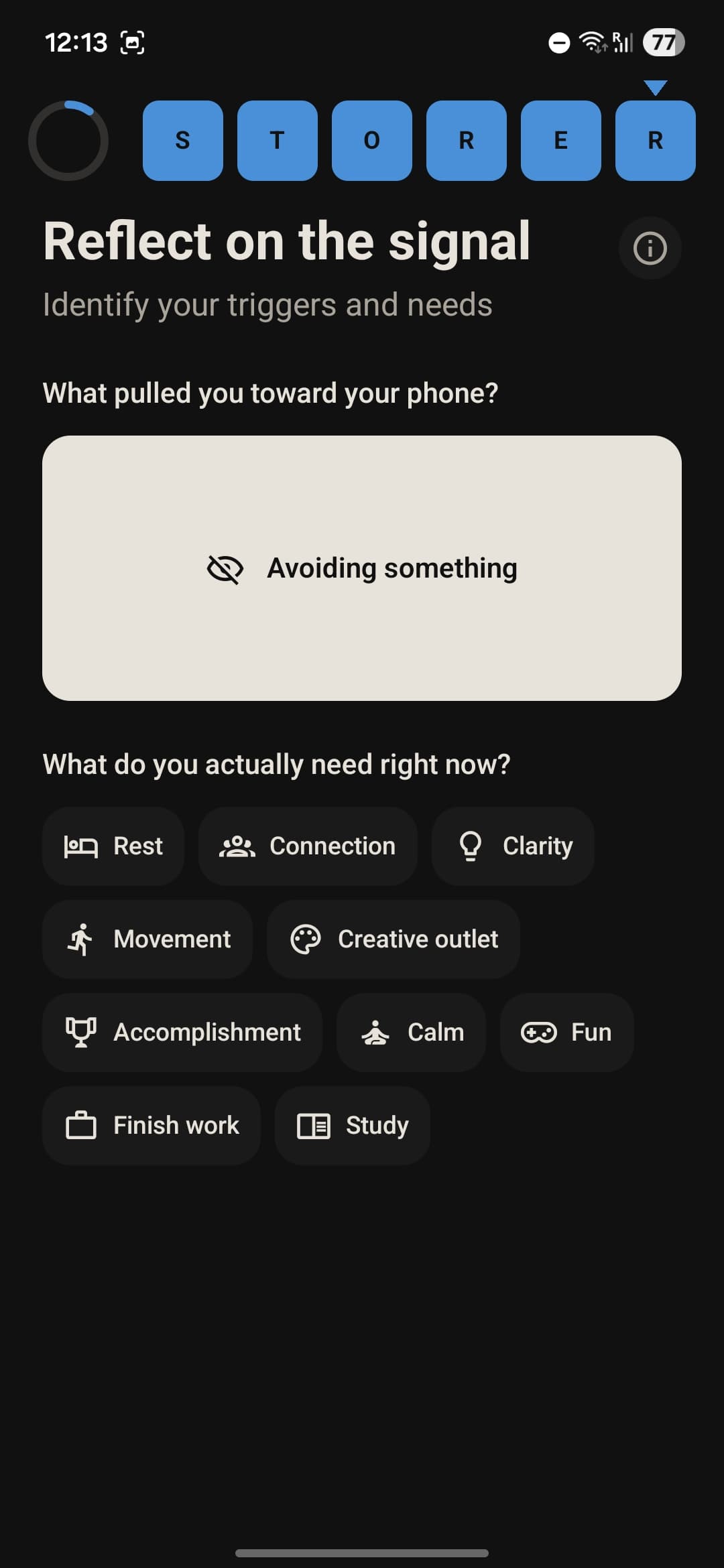Tap the meditating figure icon on Calm

coord(376,1031)
